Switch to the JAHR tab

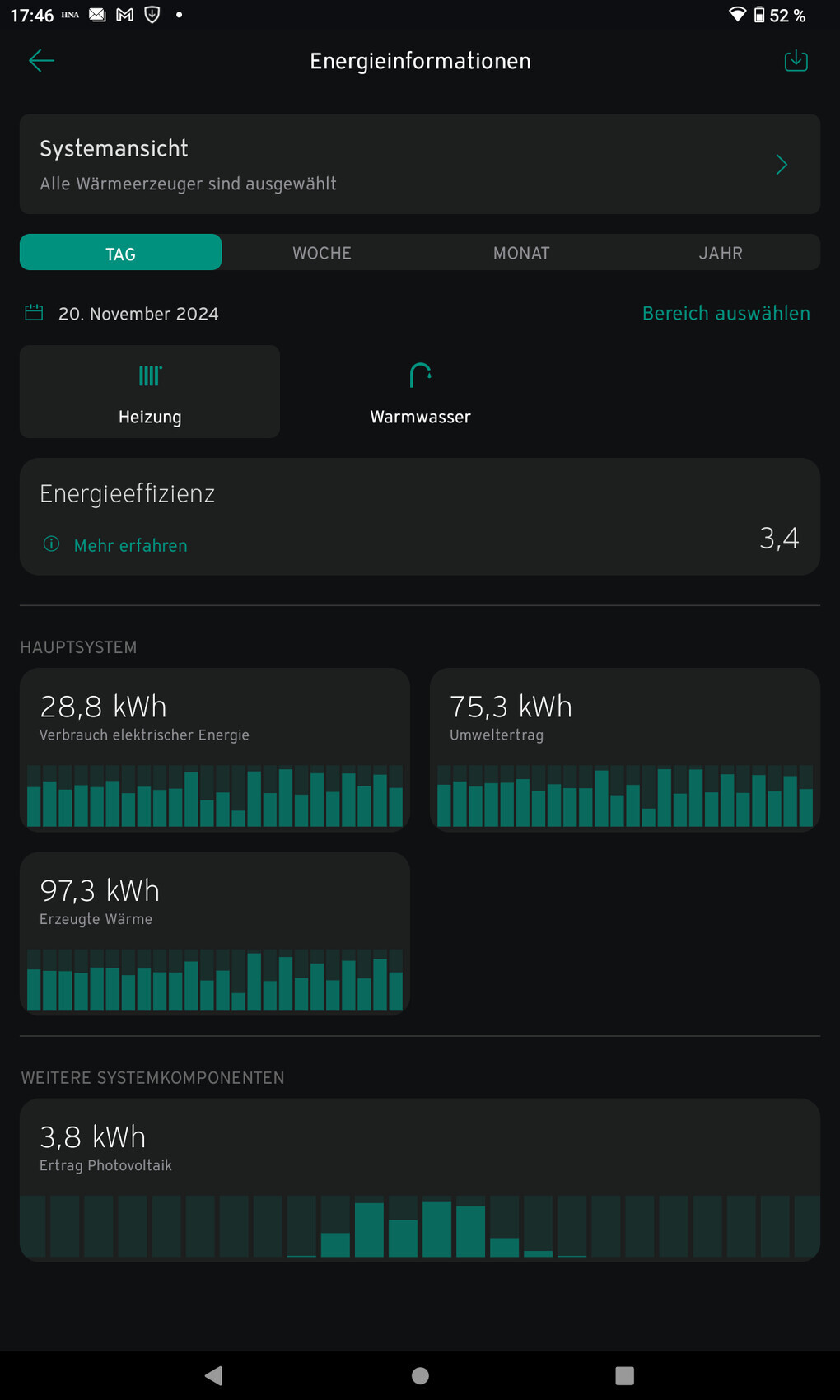(721, 253)
